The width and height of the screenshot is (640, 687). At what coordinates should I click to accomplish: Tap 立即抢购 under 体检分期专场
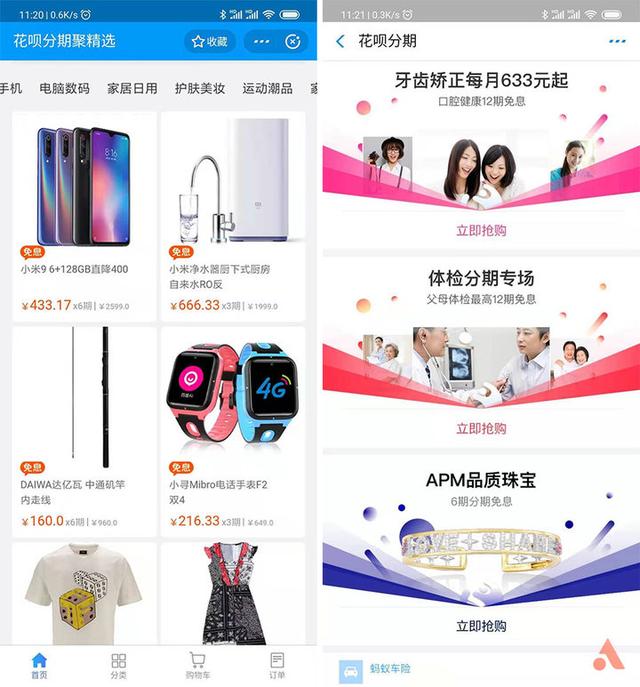pos(481,428)
